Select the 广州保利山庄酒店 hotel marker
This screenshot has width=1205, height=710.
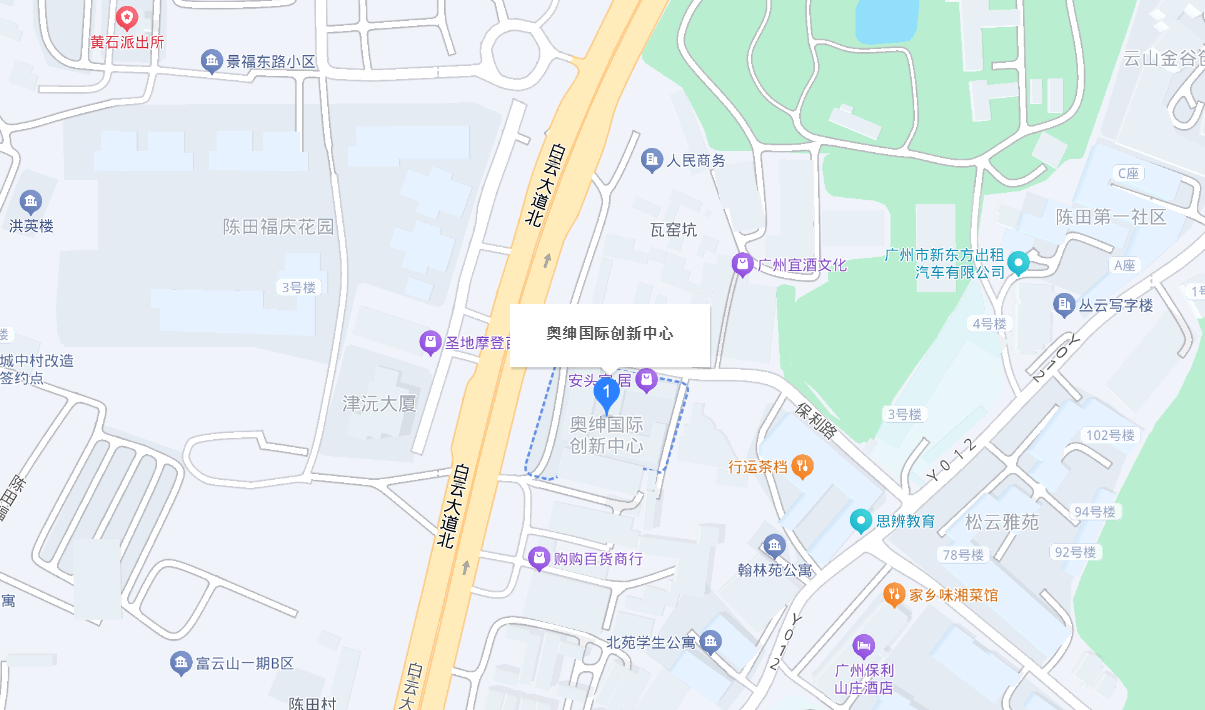pos(864,645)
